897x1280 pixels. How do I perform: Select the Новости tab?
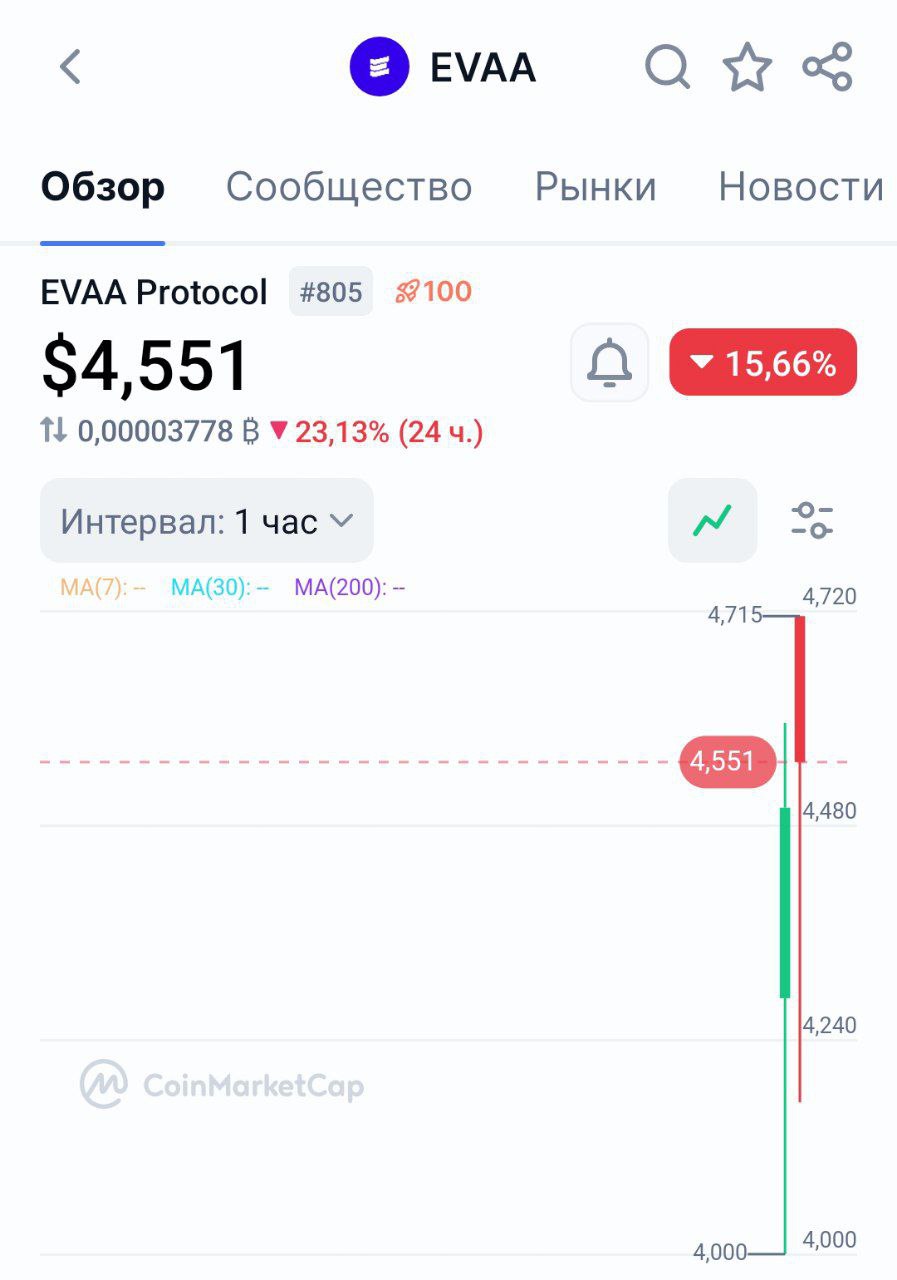point(800,187)
